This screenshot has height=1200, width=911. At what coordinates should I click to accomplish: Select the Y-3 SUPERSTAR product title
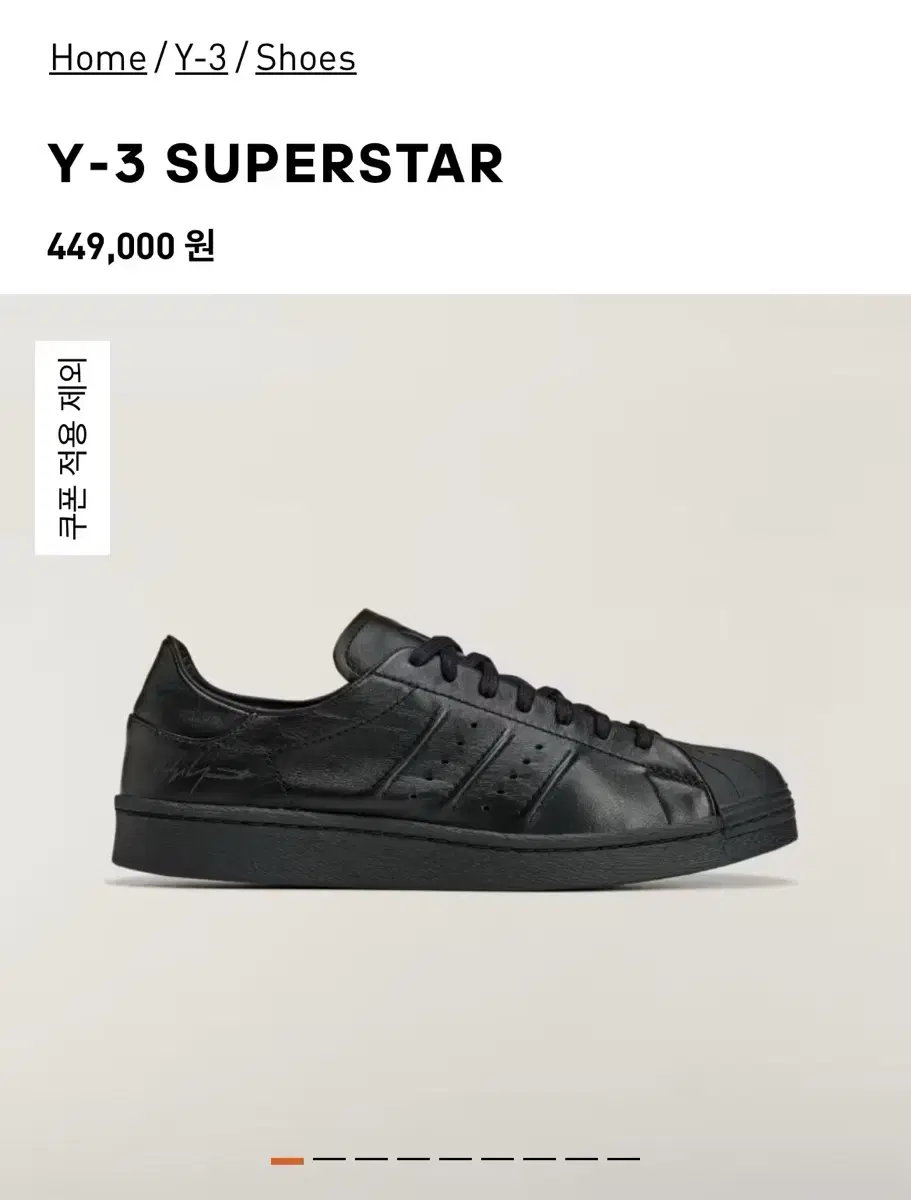click(x=275, y=164)
